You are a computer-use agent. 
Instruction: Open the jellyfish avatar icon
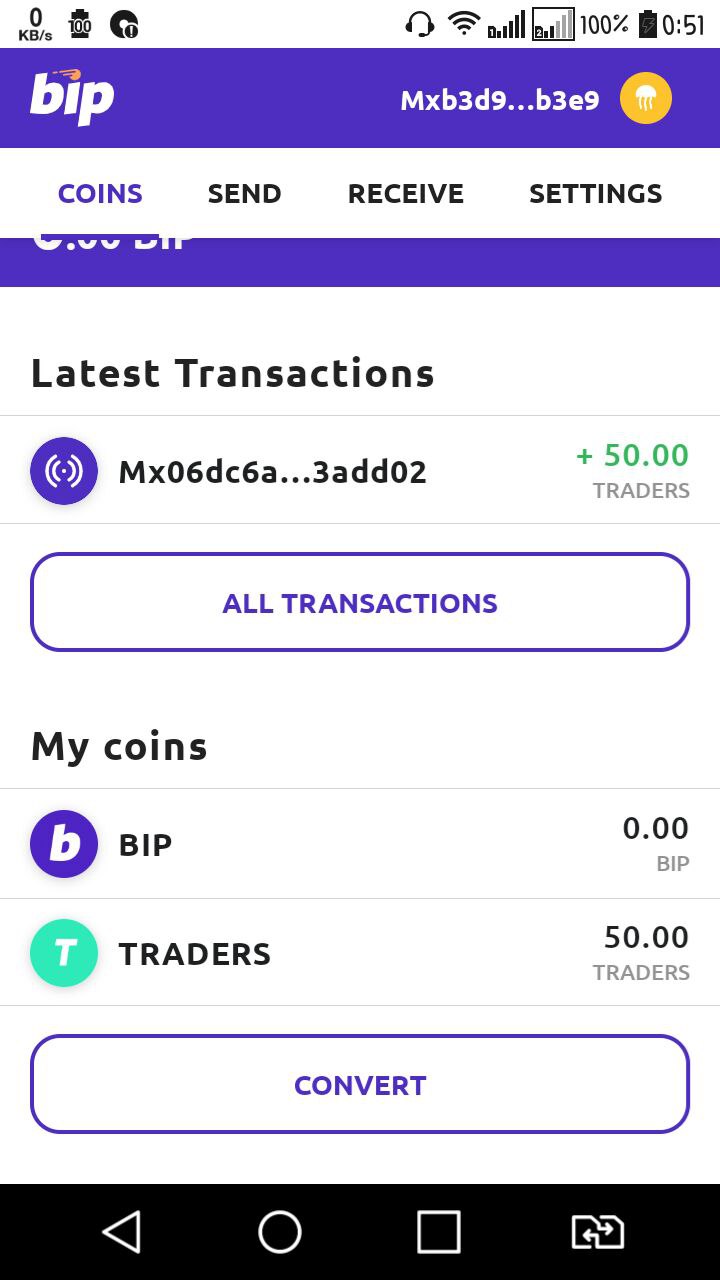[x=645, y=99]
